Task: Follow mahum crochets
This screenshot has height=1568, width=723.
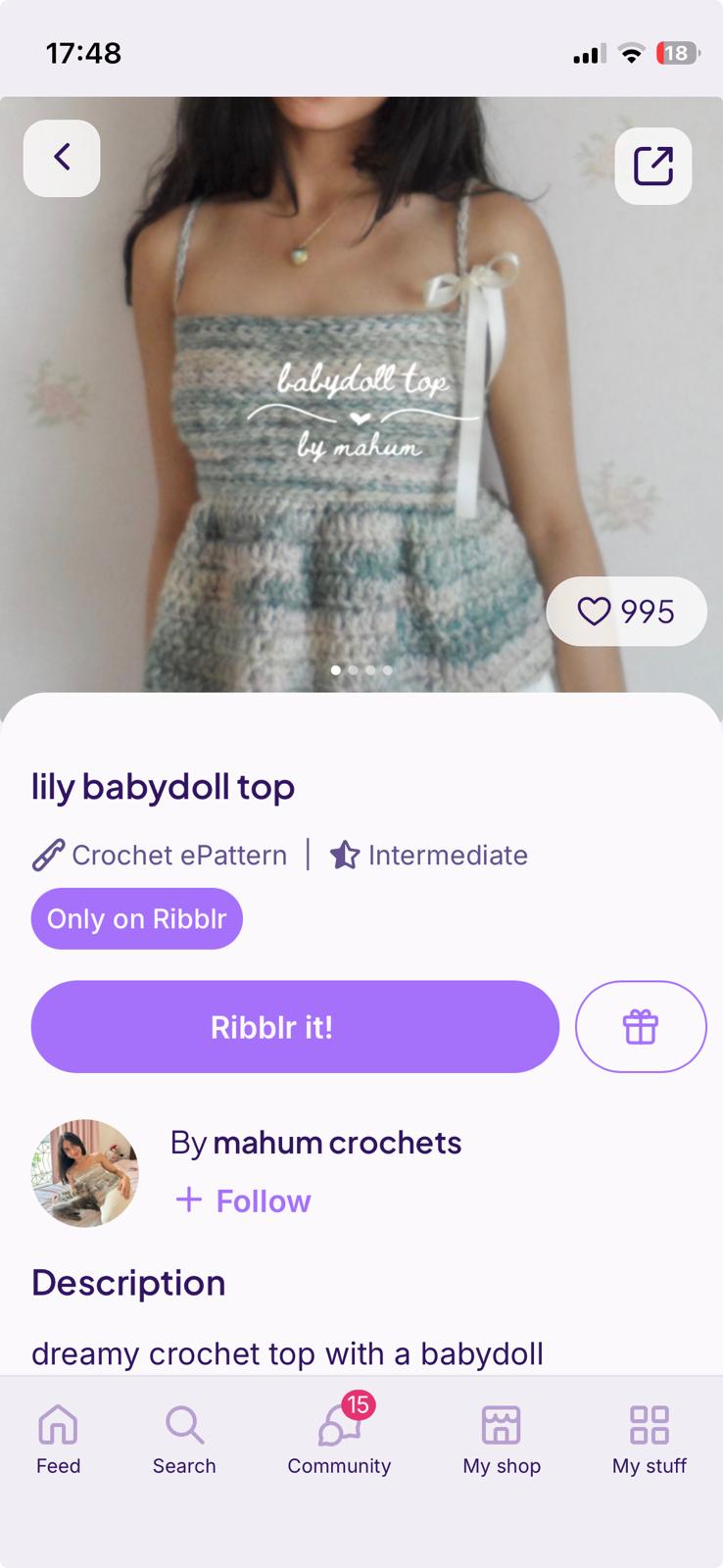Action: coord(243,1200)
